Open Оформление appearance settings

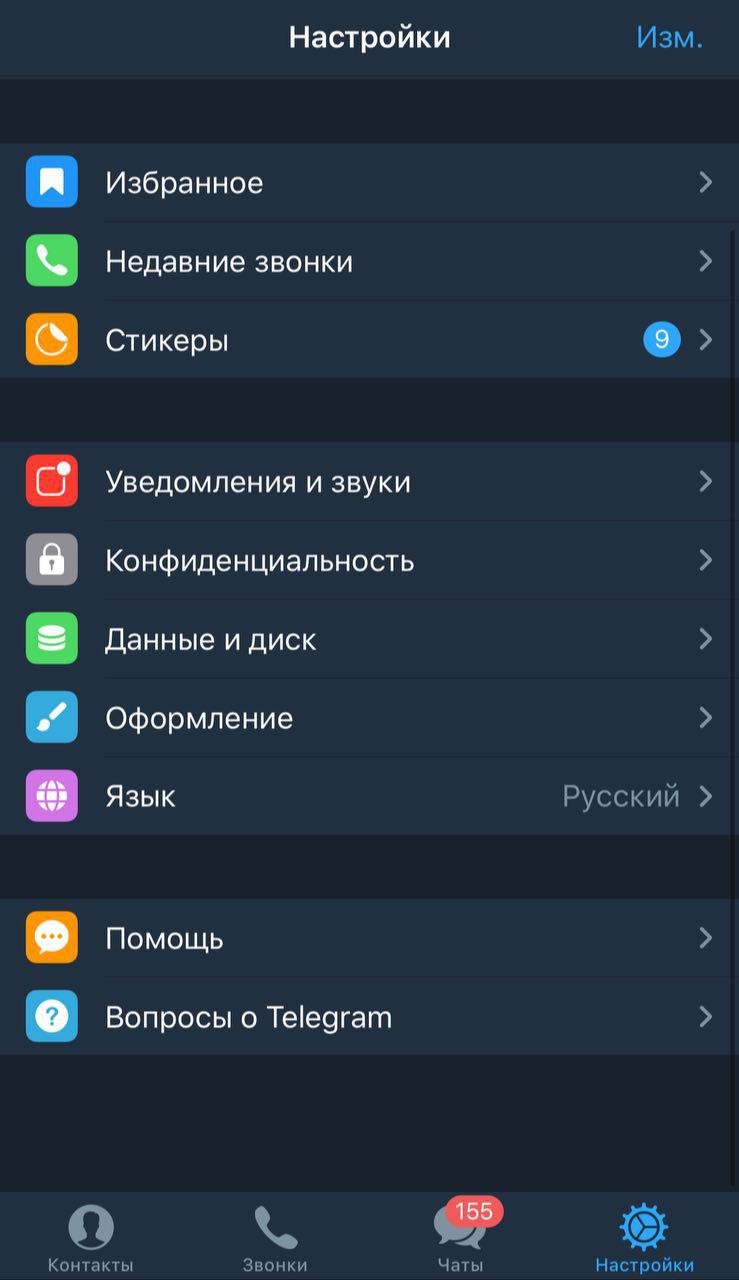(x=369, y=718)
